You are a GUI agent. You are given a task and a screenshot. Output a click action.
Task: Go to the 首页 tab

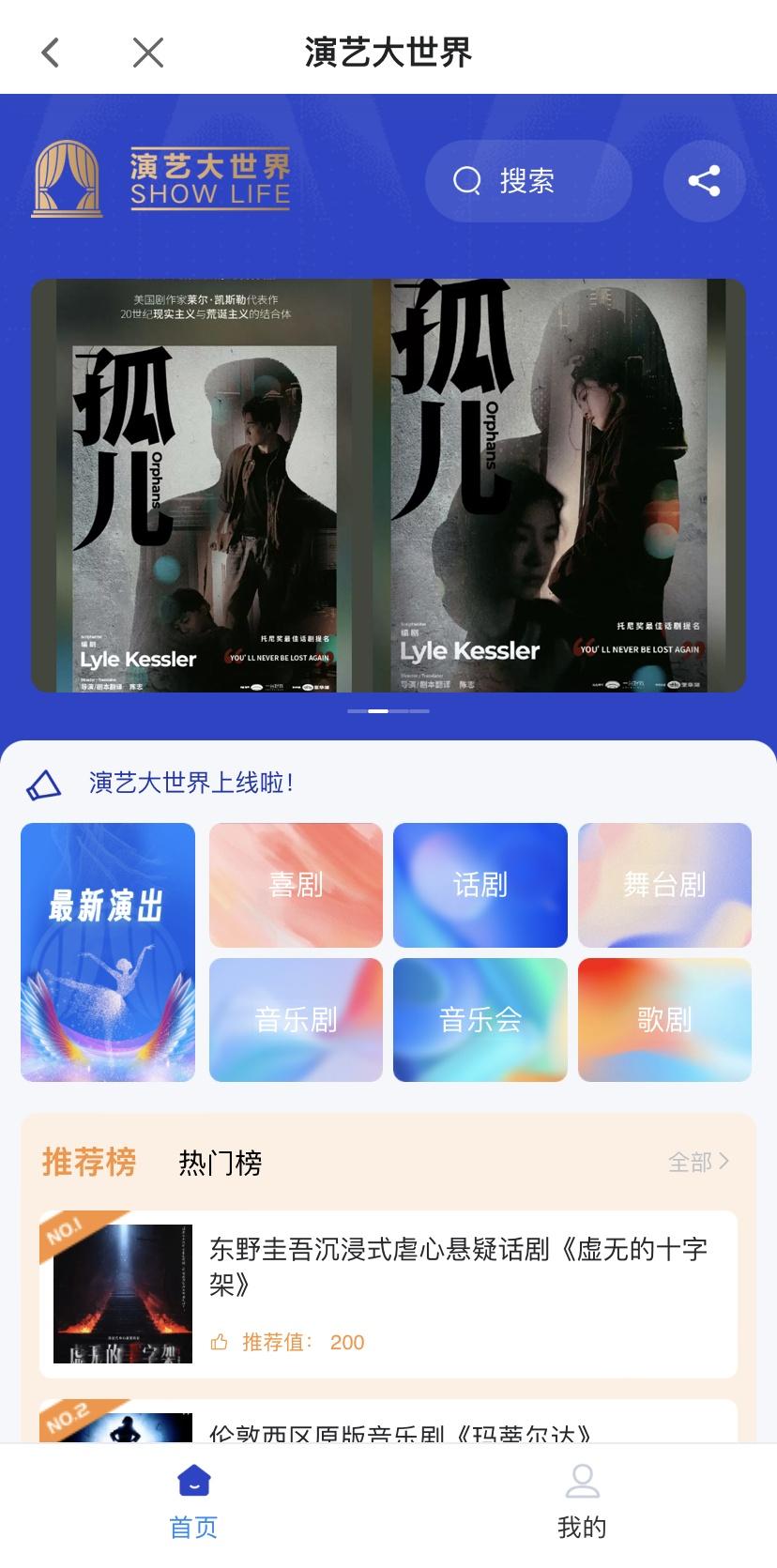pyautogui.click(x=193, y=1501)
